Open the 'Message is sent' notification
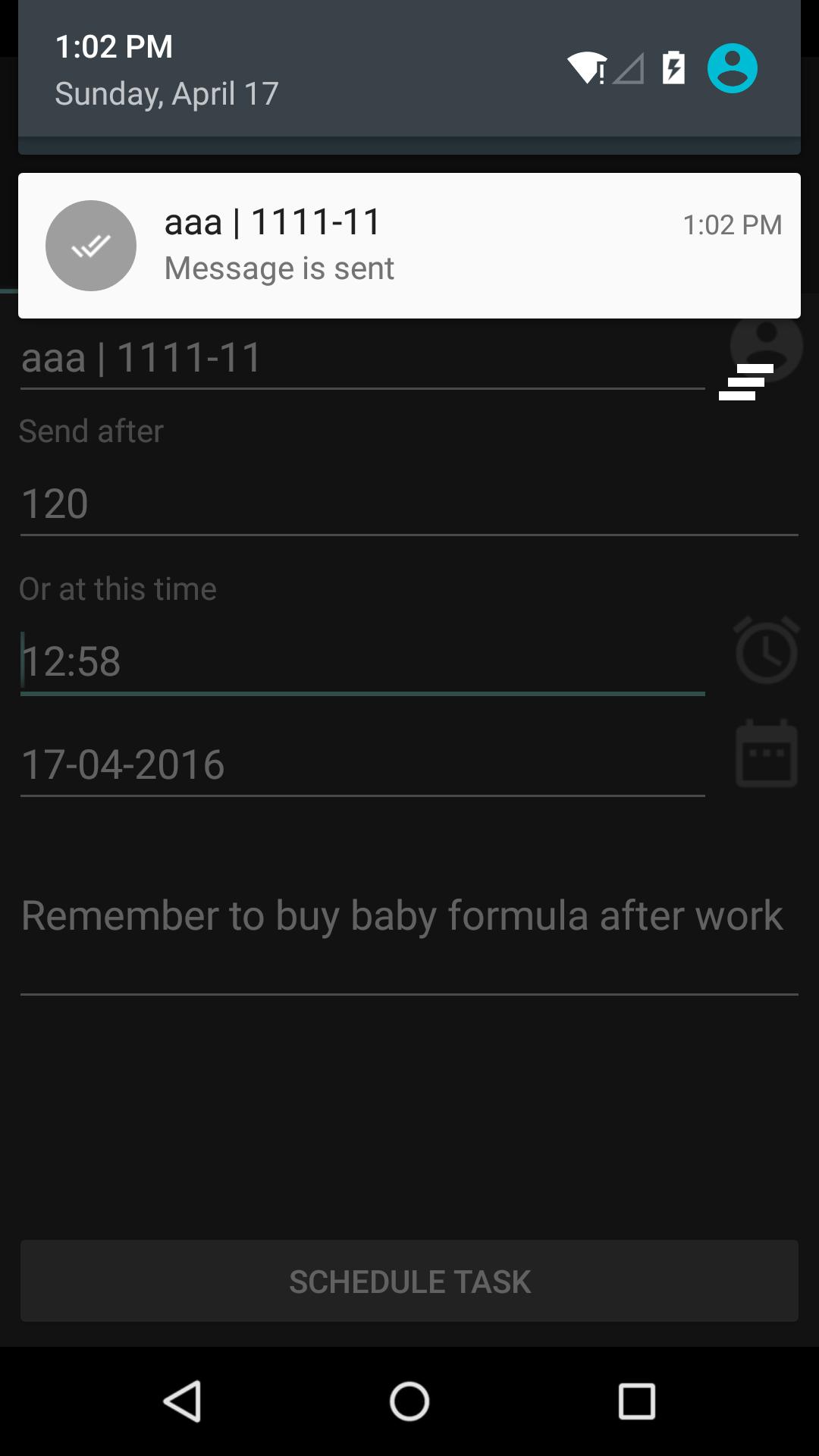 pos(409,245)
